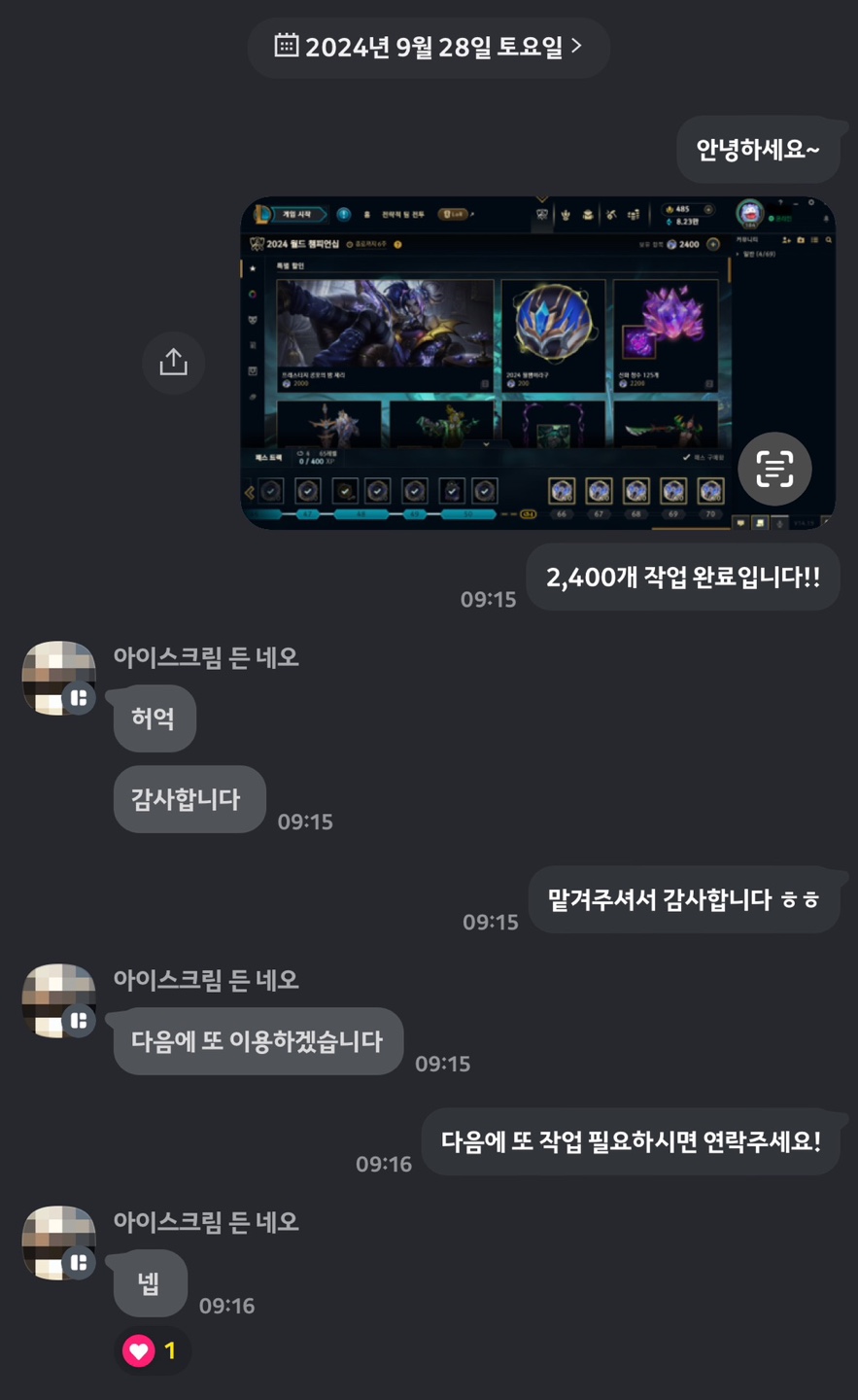Viewport: 858px width, 1400px height.
Task: Tap the heart reaction under 넵 message
Action: tap(153, 1350)
